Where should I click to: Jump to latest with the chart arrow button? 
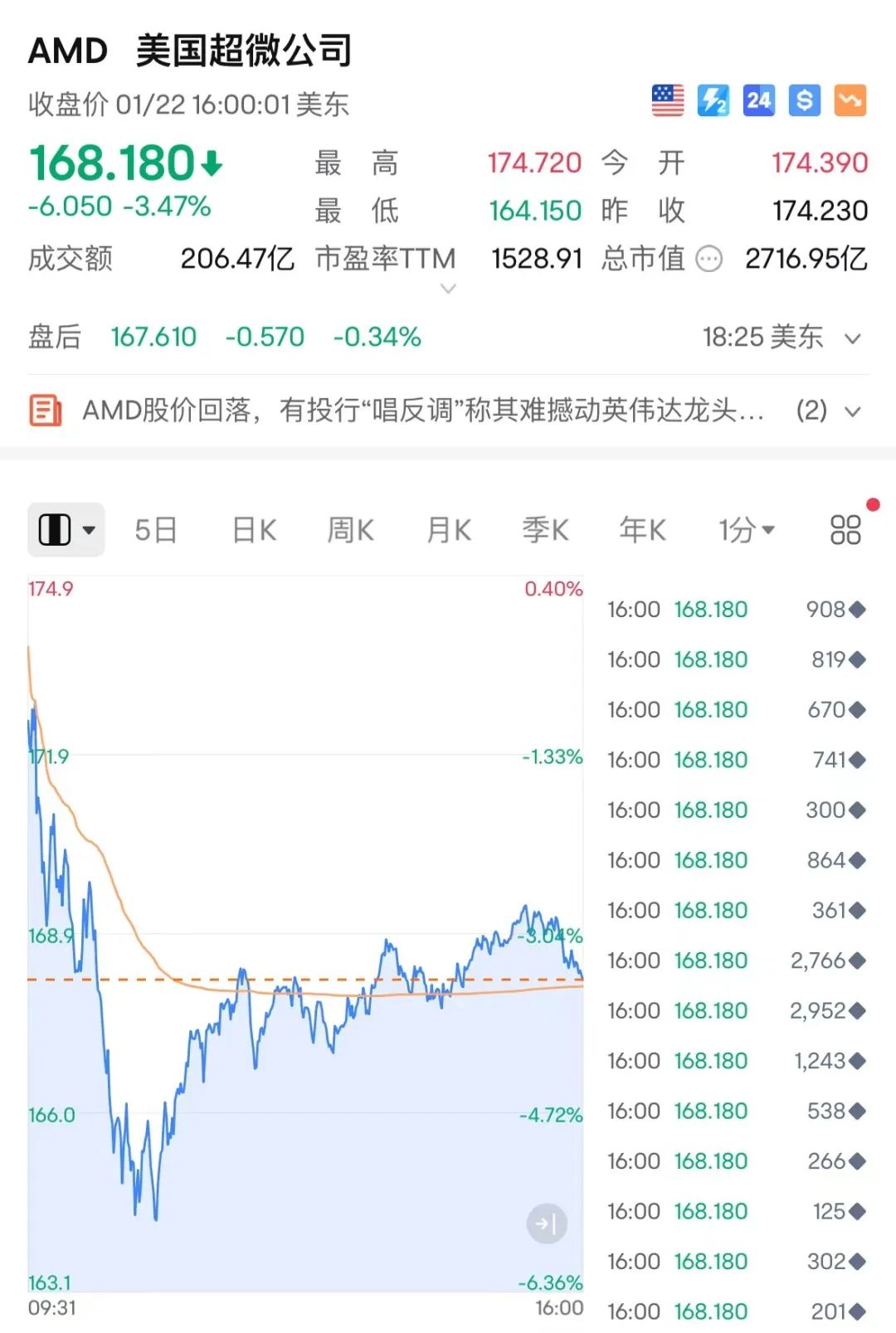point(547,1224)
